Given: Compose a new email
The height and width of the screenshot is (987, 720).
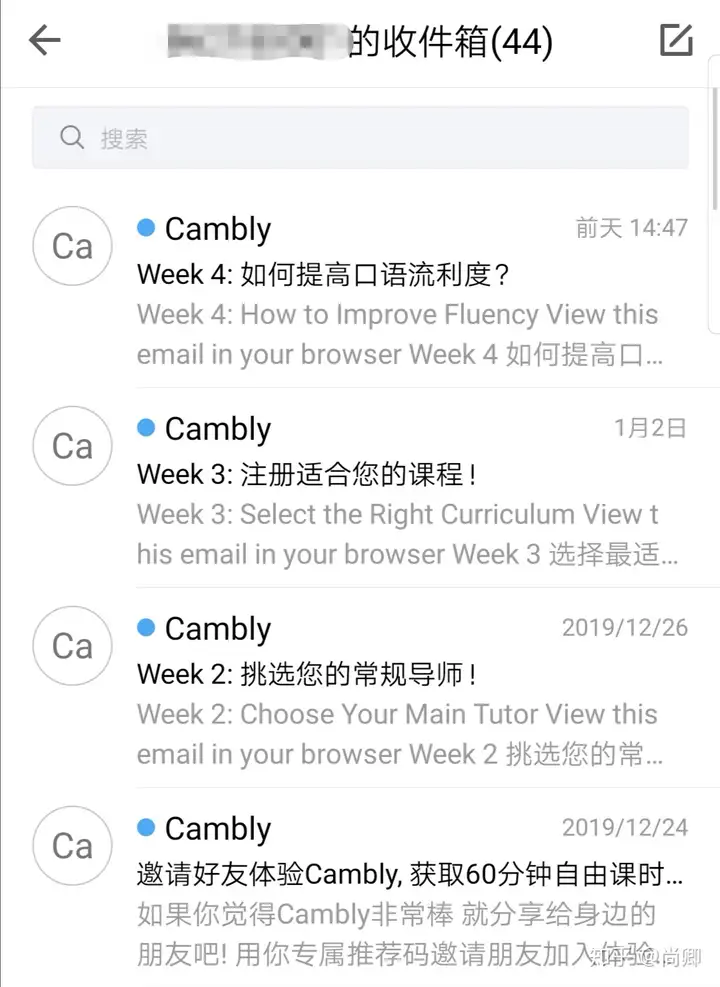Looking at the screenshot, I should click(x=676, y=40).
